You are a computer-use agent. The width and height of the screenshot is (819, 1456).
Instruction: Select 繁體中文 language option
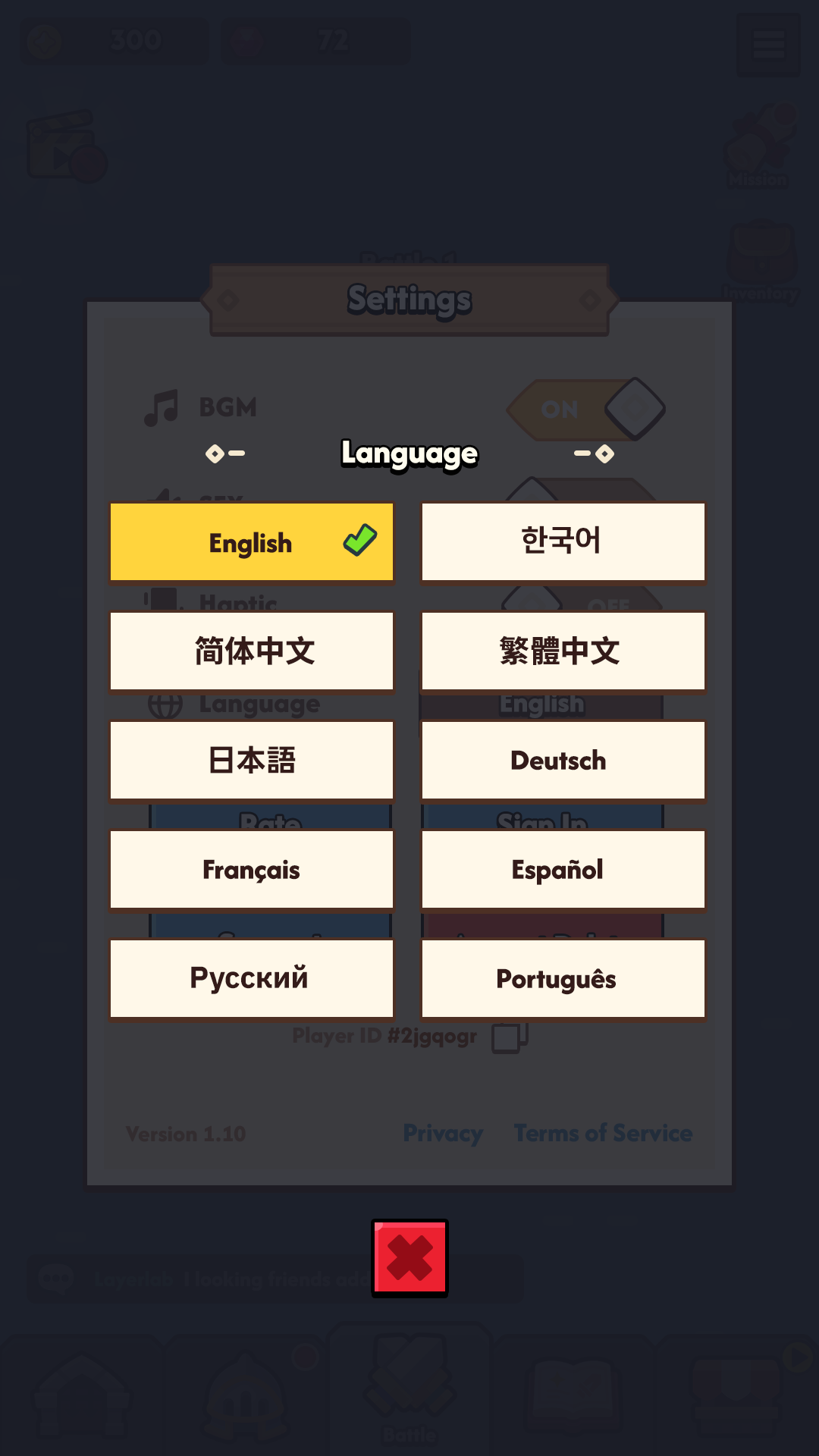pyautogui.click(x=563, y=651)
